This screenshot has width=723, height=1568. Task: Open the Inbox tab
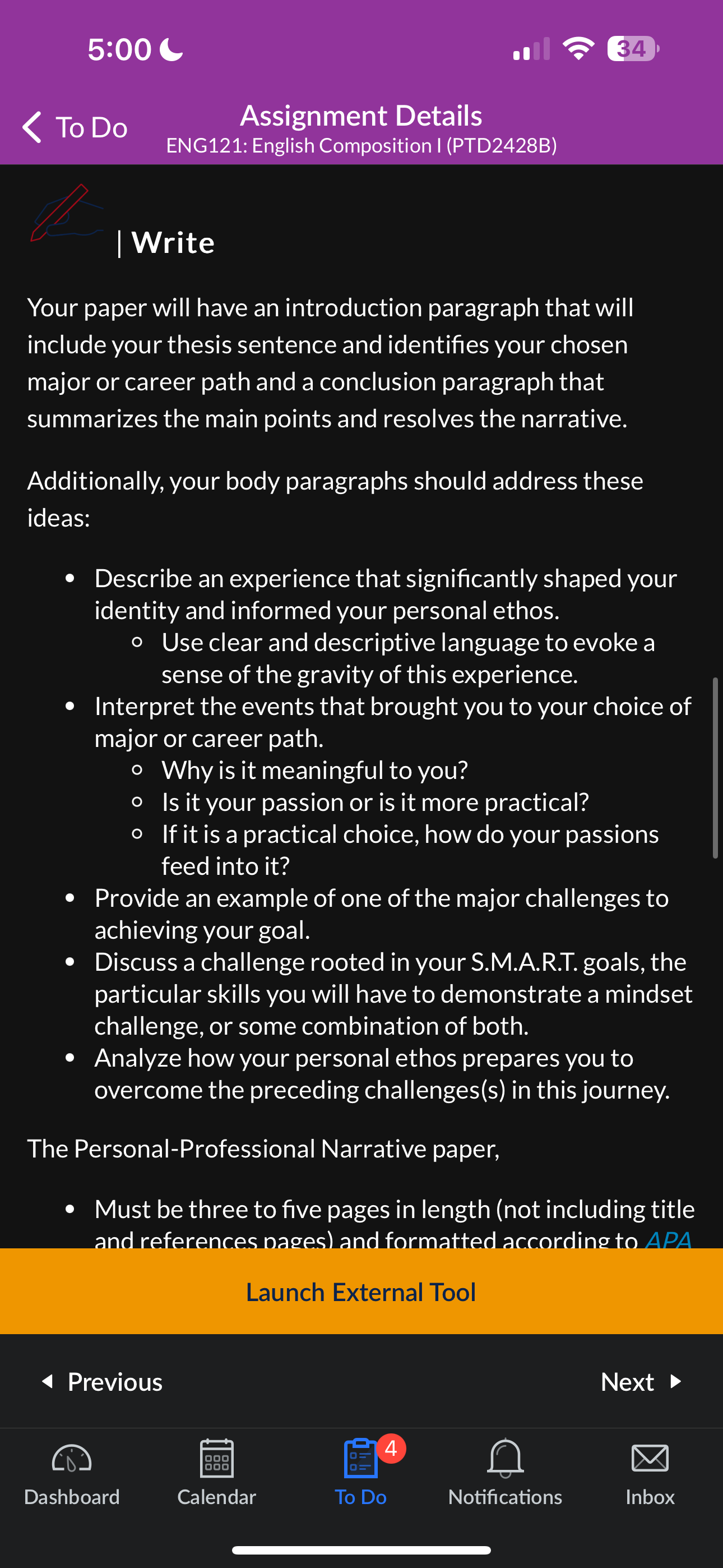(x=650, y=1473)
